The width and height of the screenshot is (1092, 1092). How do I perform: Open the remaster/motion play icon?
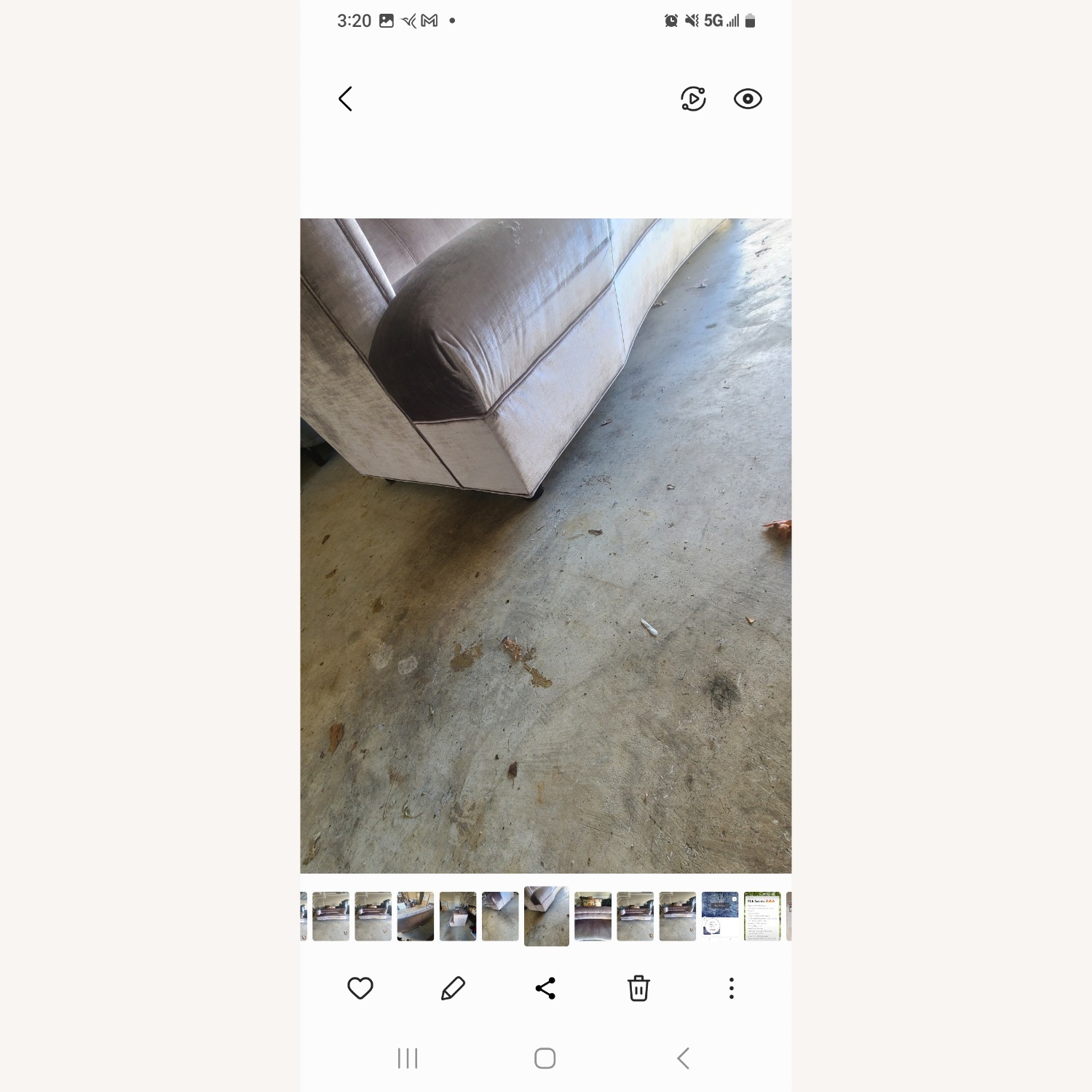(x=693, y=99)
